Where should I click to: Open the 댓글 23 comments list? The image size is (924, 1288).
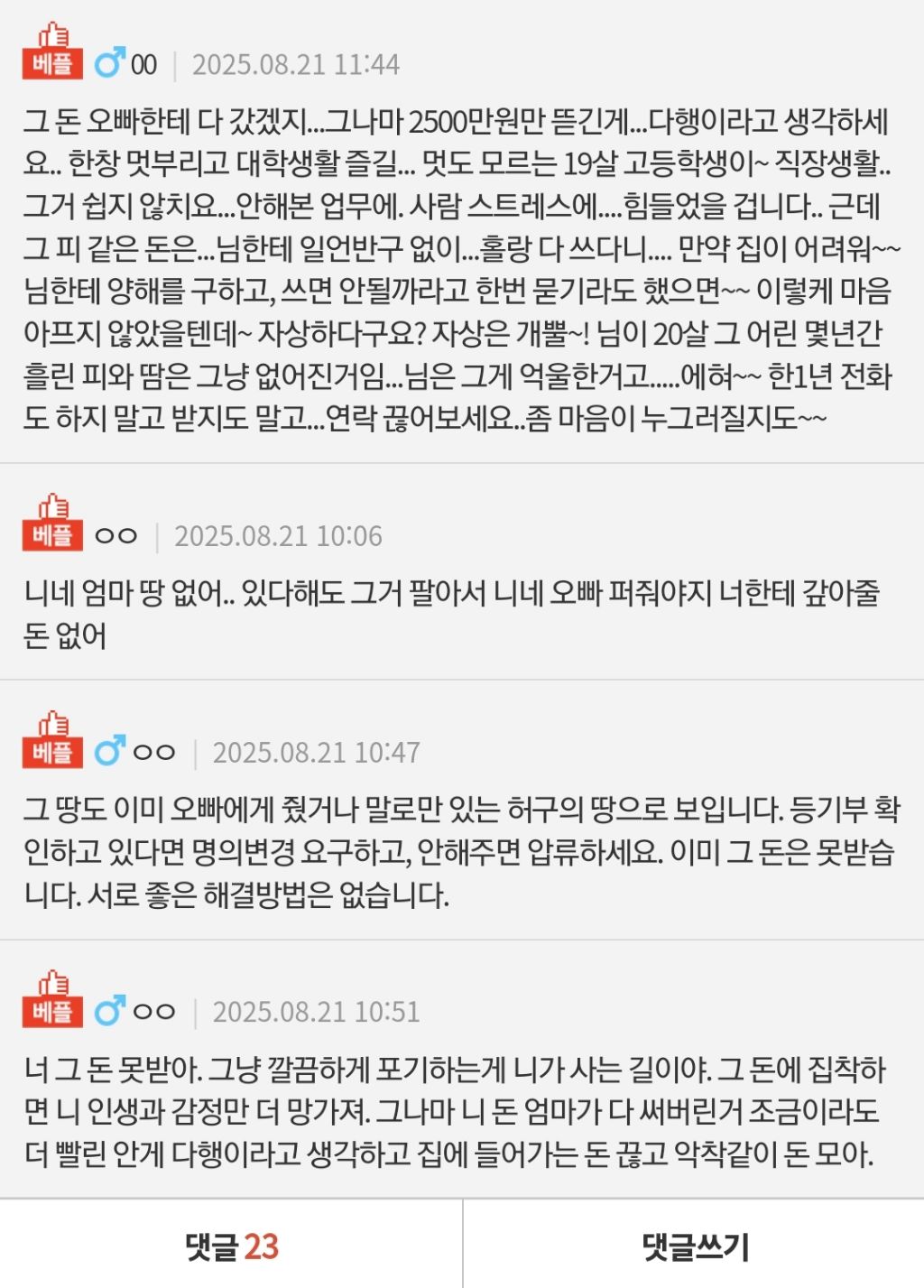(231, 1246)
